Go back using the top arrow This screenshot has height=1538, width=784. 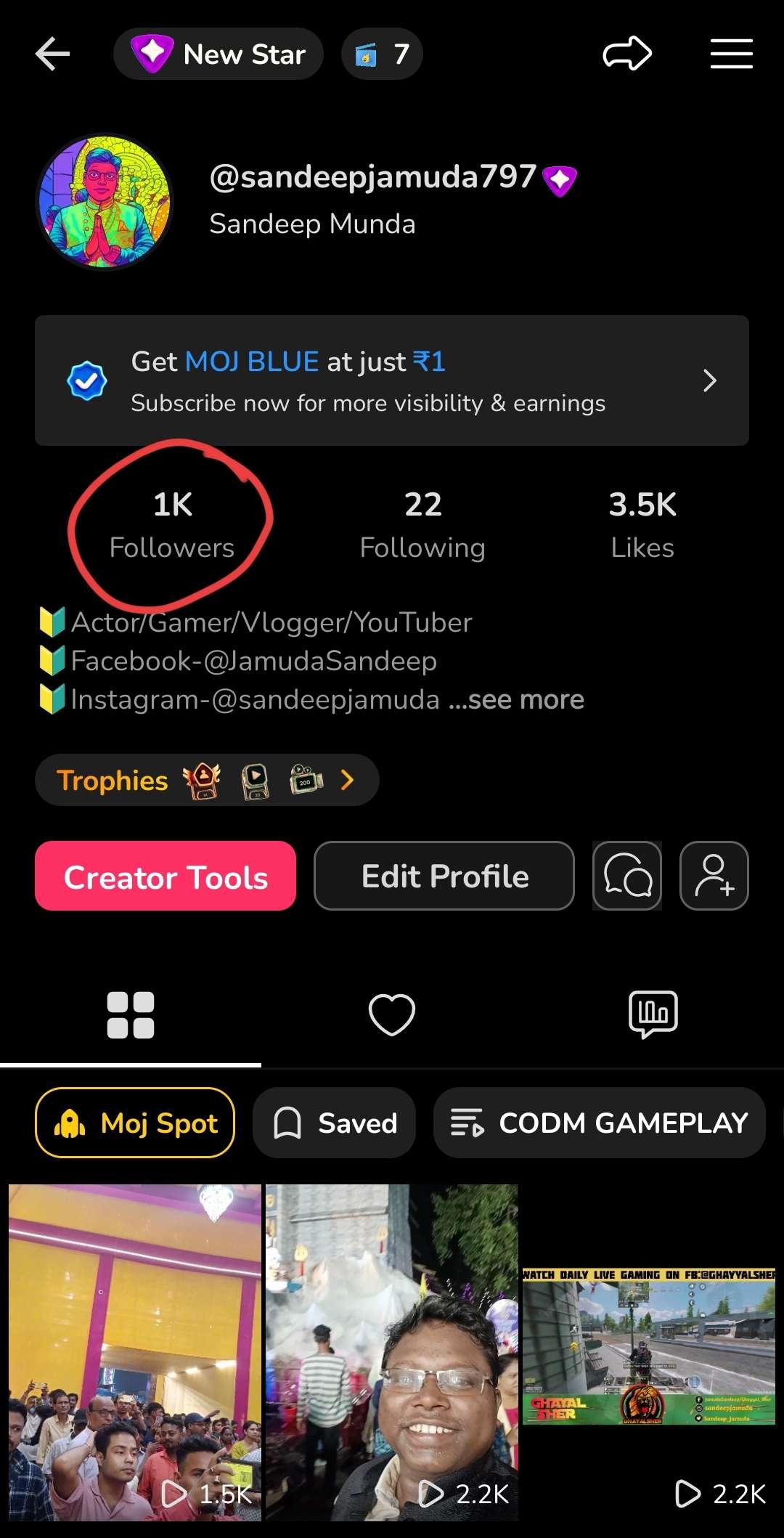pyautogui.click(x=52, y=54)
